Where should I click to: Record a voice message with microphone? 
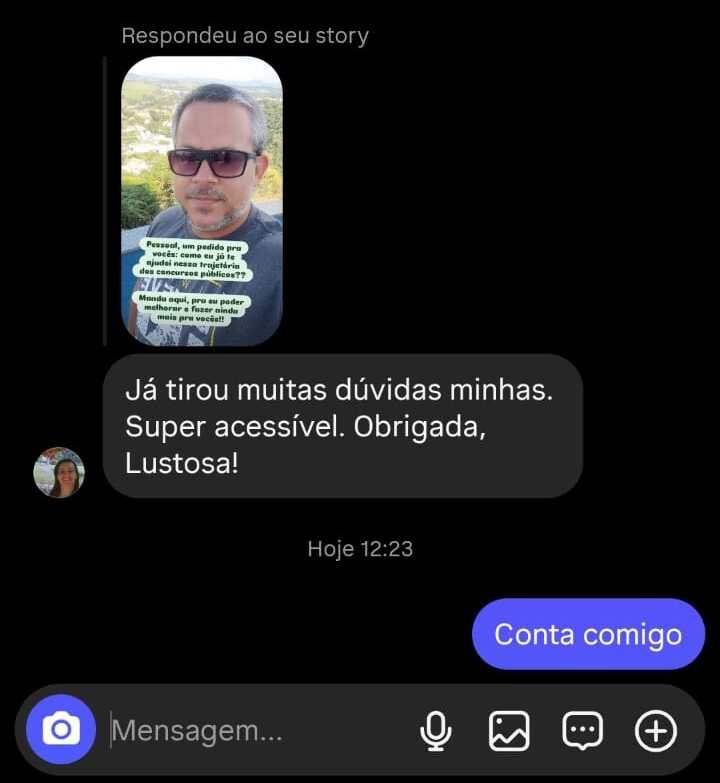(x=435, y=732)
